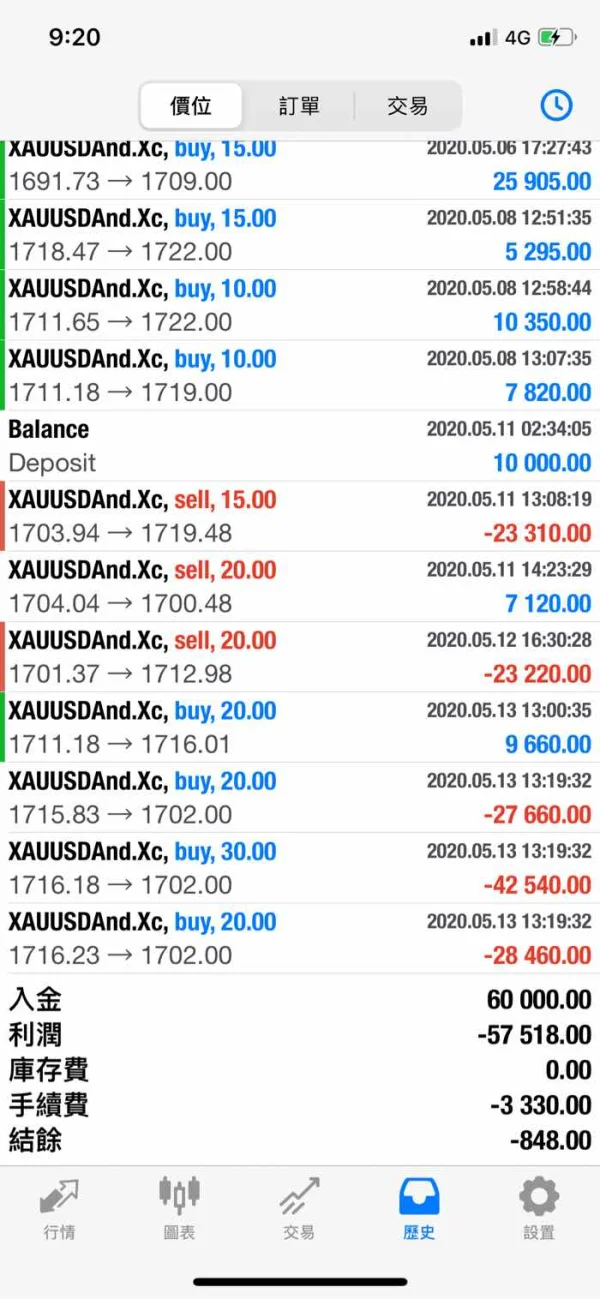This screenshot has width=600, height=1299.
Task: Open the buy trade opened at 1718.47
Action: point(300,235)
